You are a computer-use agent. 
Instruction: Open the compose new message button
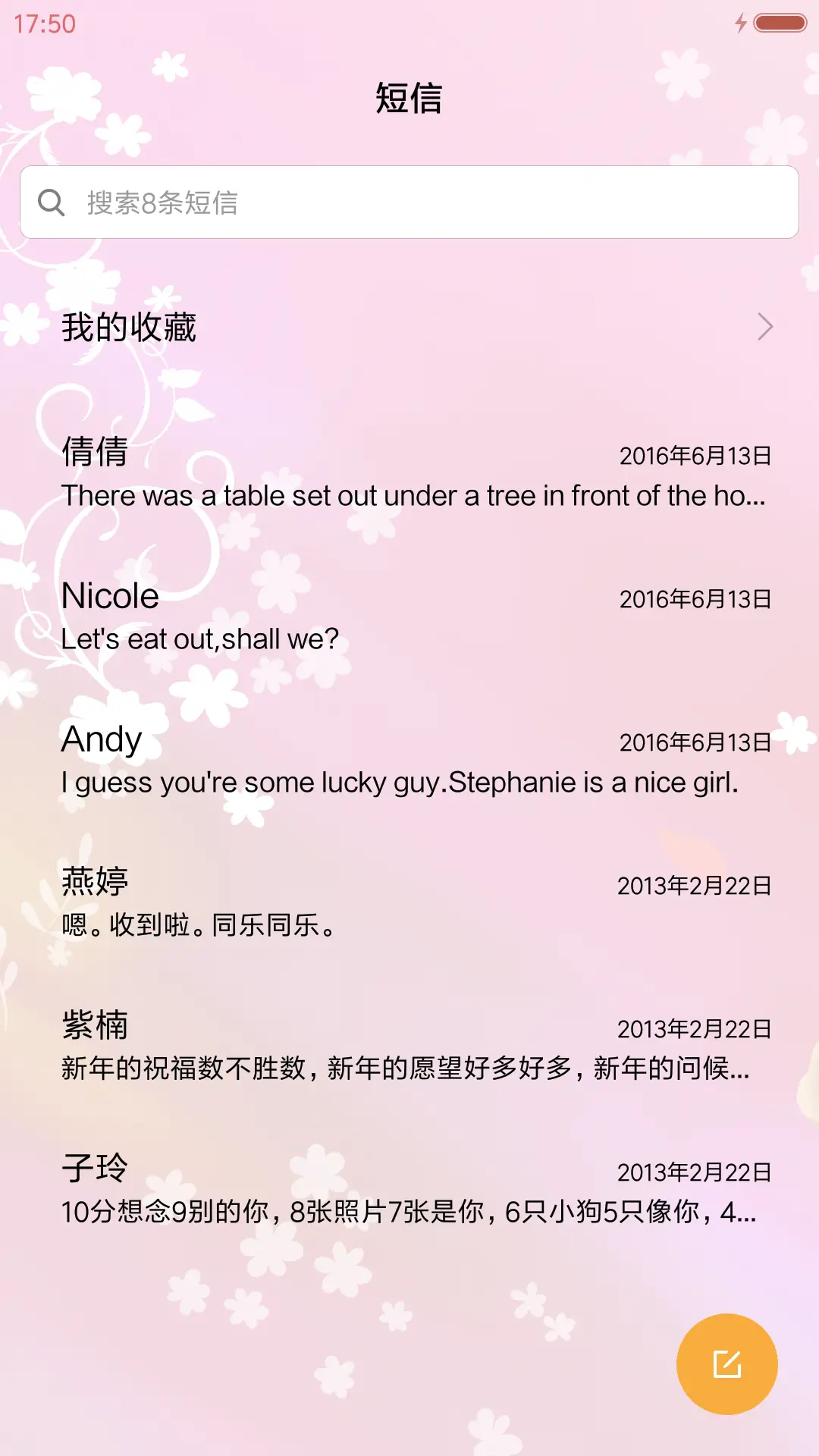726,1363
